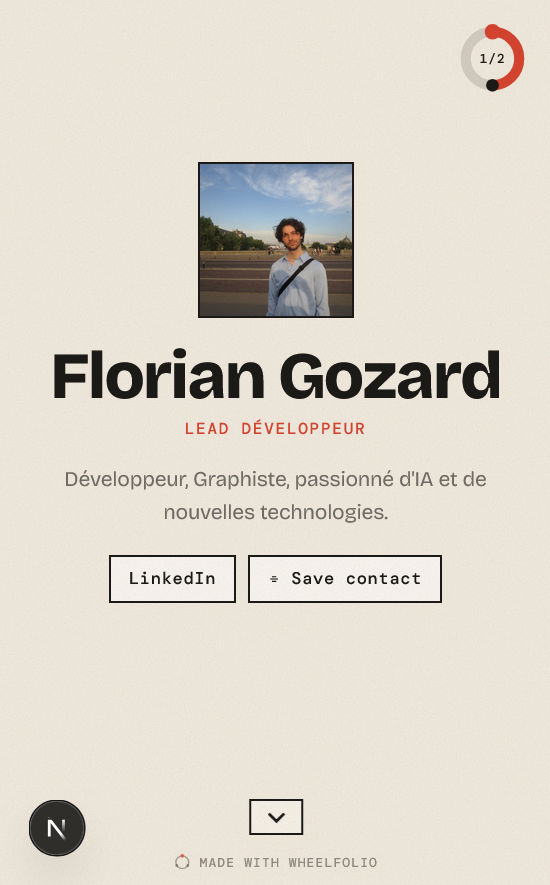The width and height of the screenshot is (550, 885).
Task: Open the 1/2 page wheel indicator
Action: [492, 58]
